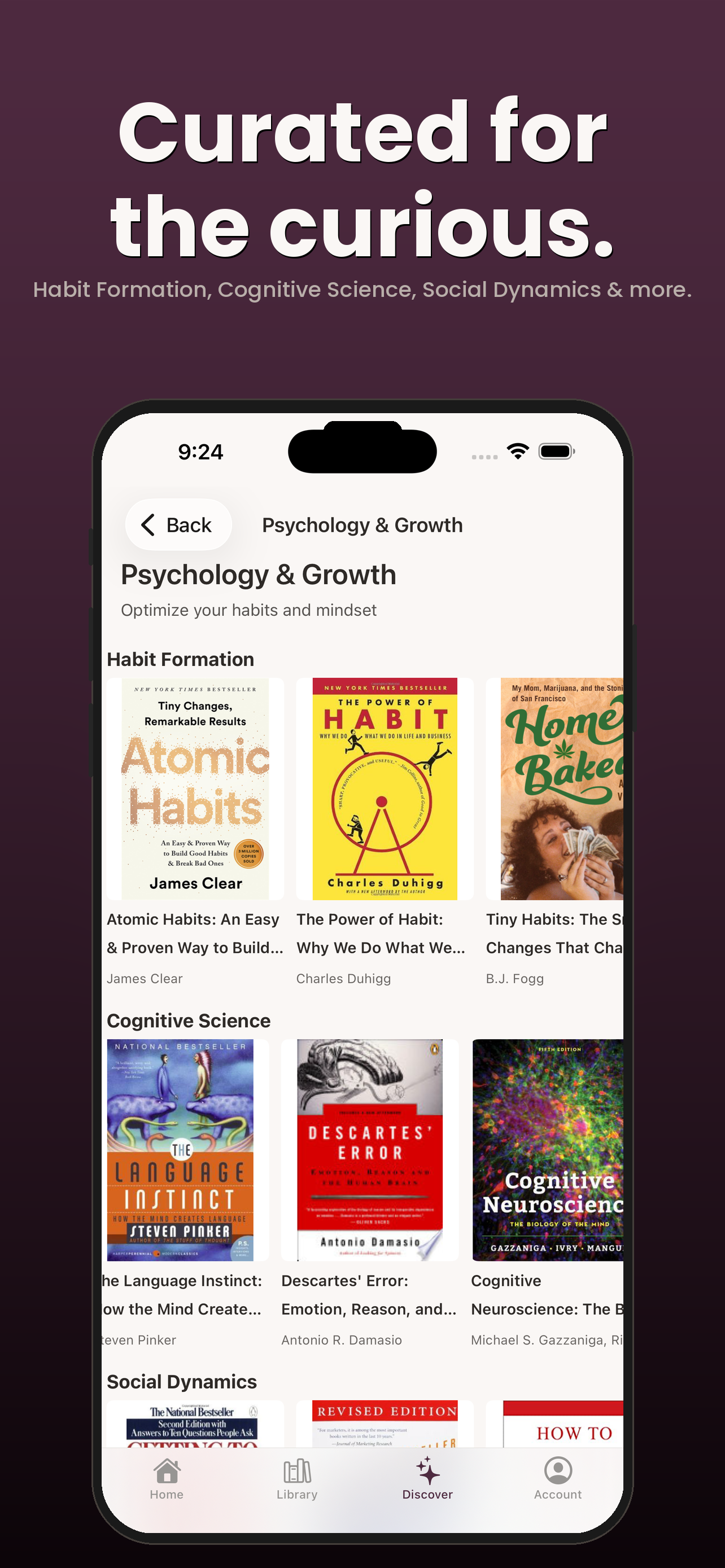Tap author name Charles Duhigg
The image size is (725, 1568).
(x=343, y=978)
